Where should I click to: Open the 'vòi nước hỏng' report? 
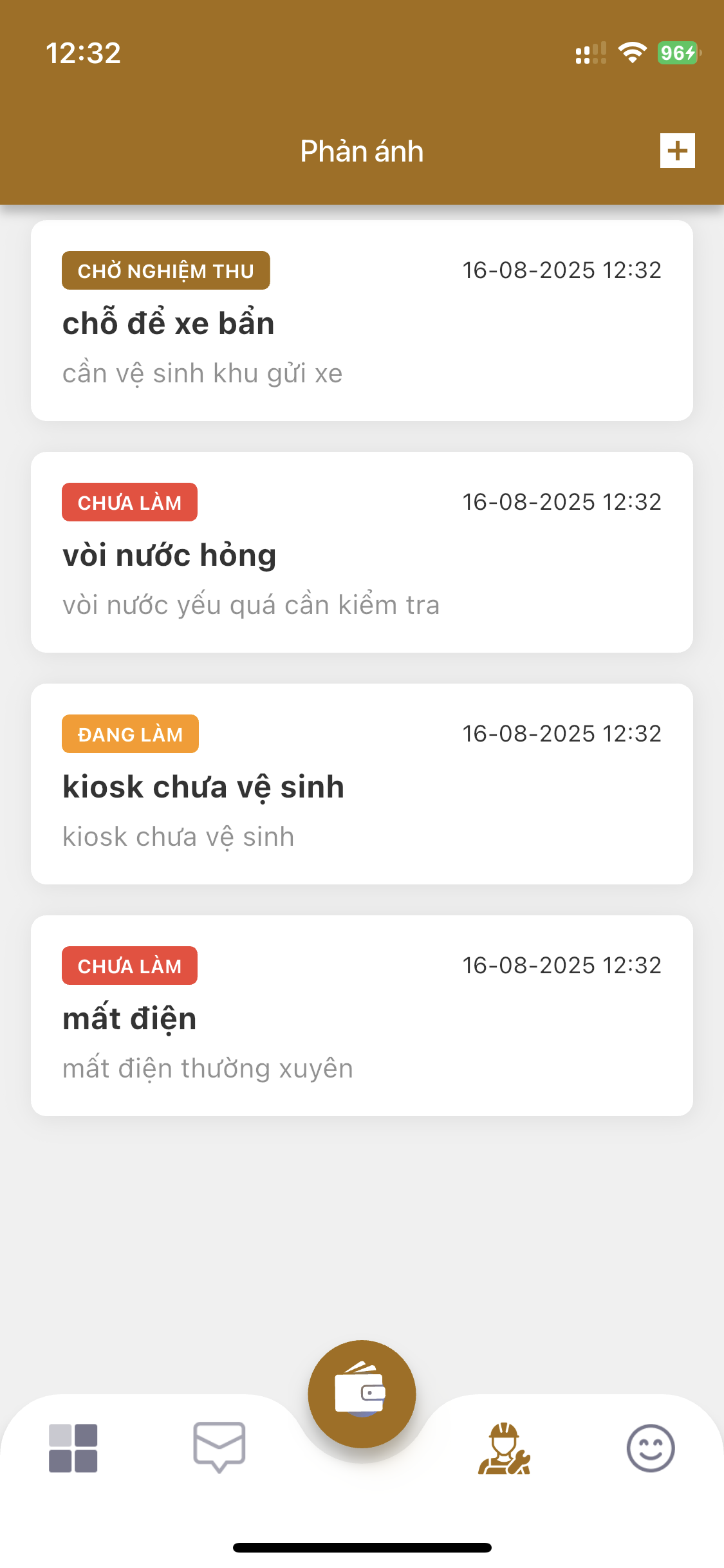[x=362, y=552]
